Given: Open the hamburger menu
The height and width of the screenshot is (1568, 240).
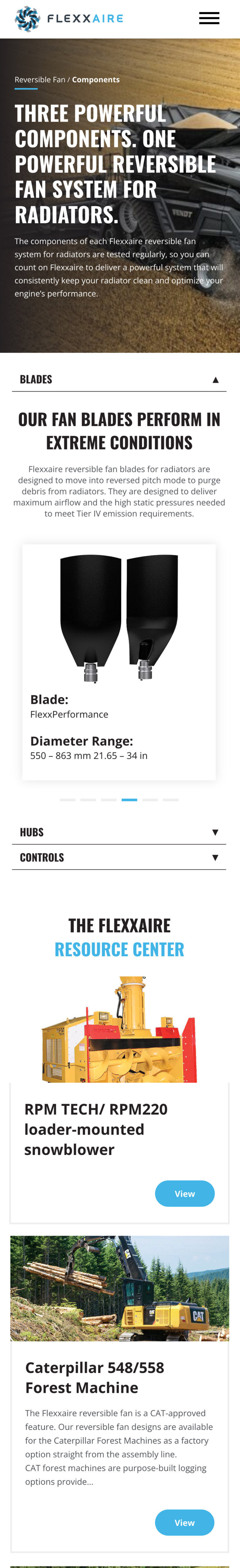Looking at the screenshot, I should coord(209,18).
